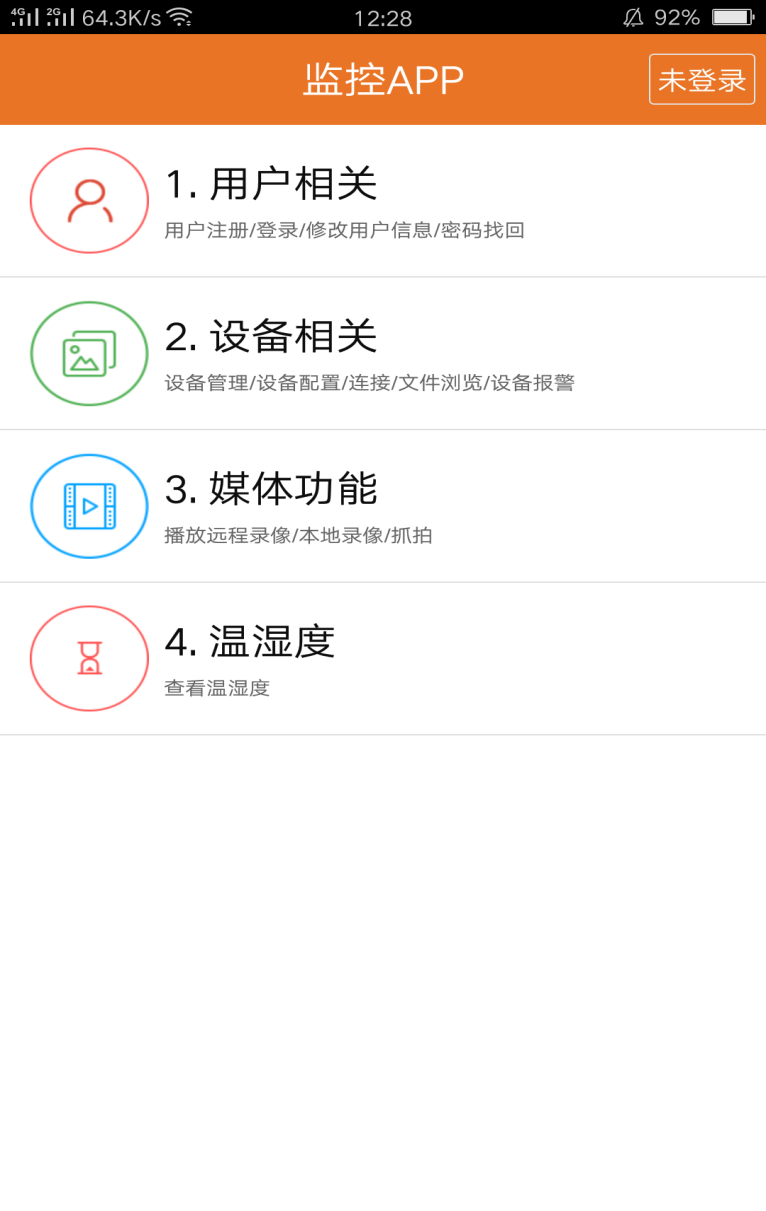Select the 媒体功能 row

coord(383,506)
